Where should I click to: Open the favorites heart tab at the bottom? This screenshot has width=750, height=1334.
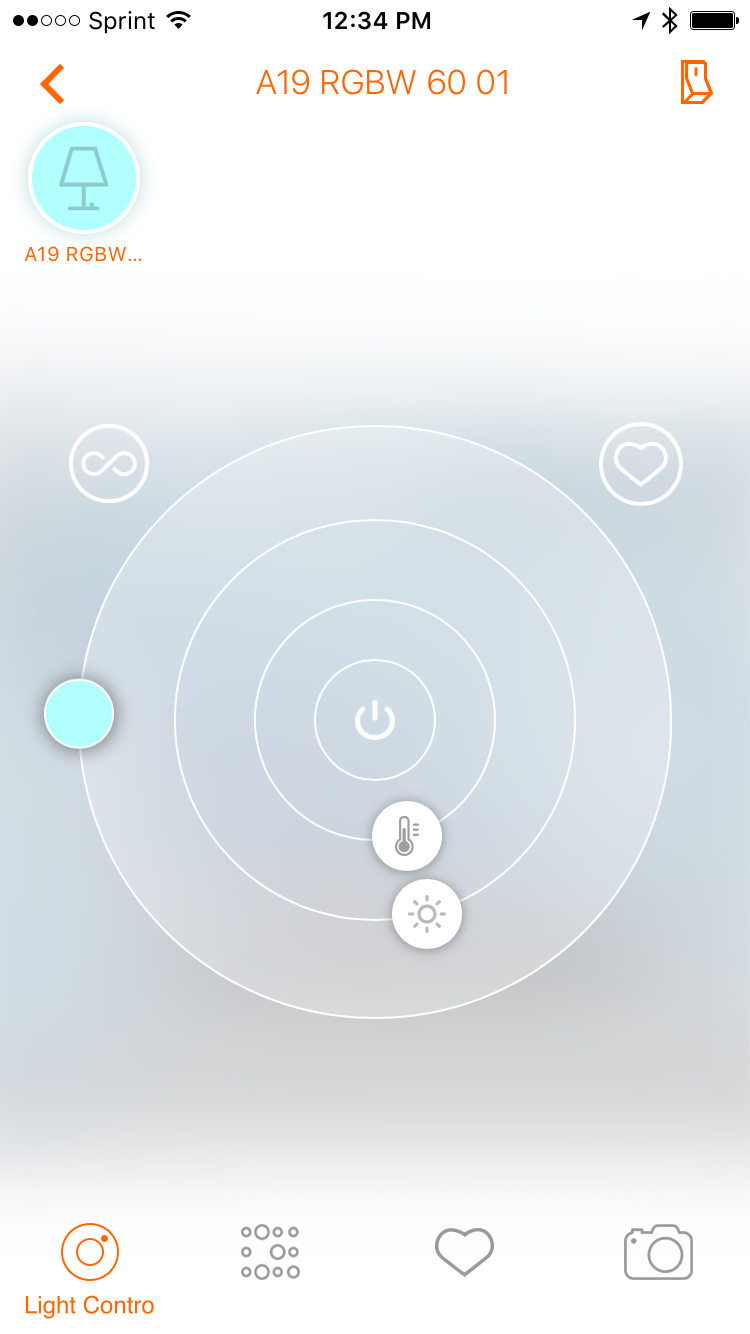coord(464,1251)
